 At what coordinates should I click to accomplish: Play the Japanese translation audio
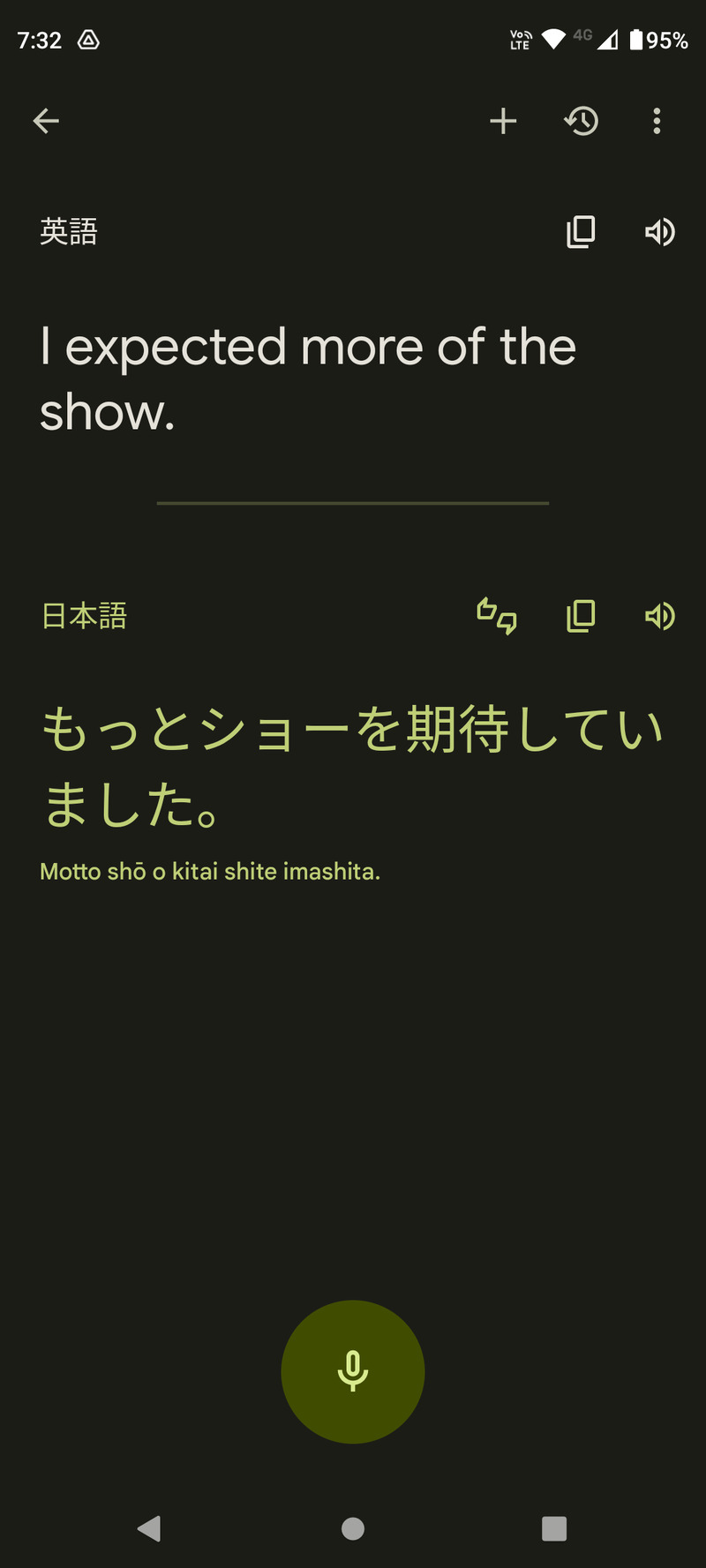(659, 616)
